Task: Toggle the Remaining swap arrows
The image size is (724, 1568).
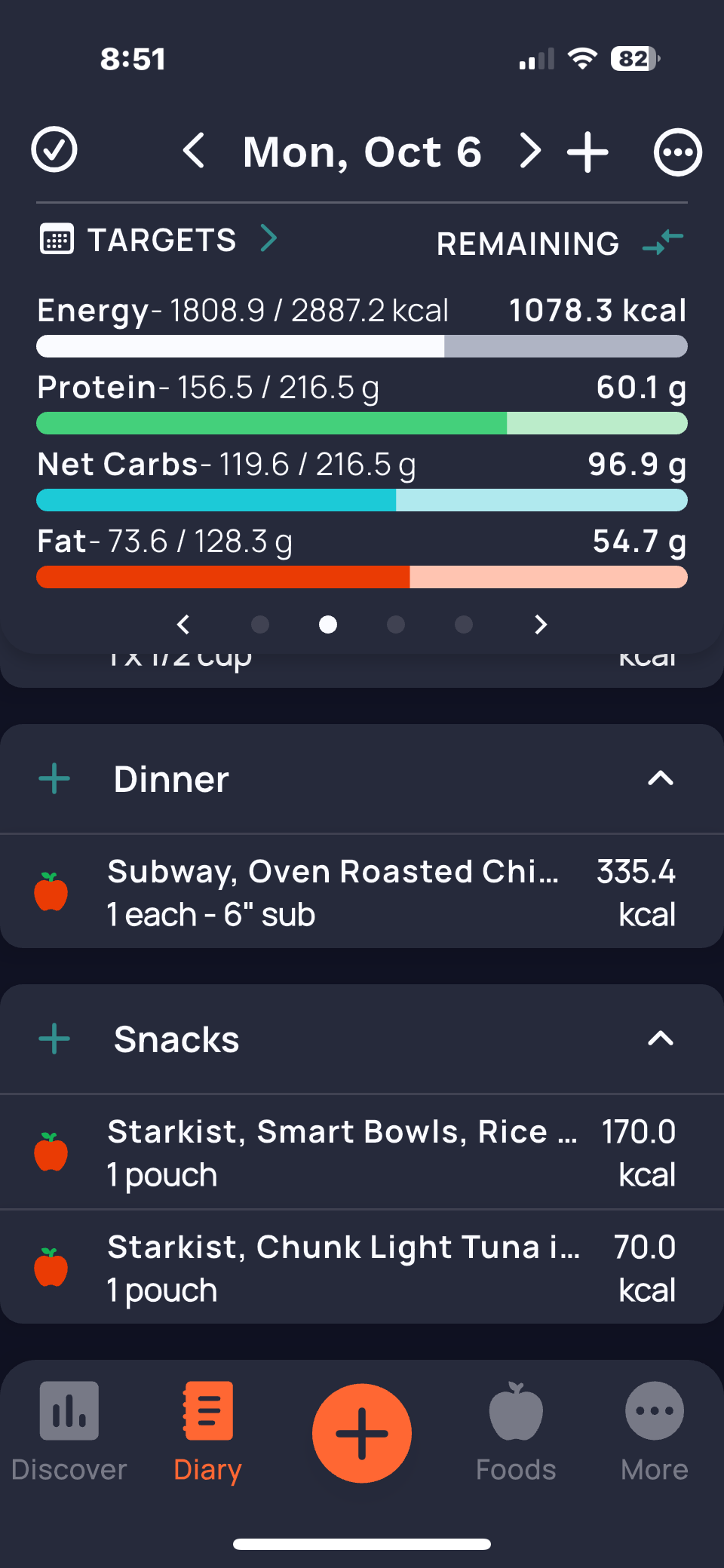Action: [663, 242]
